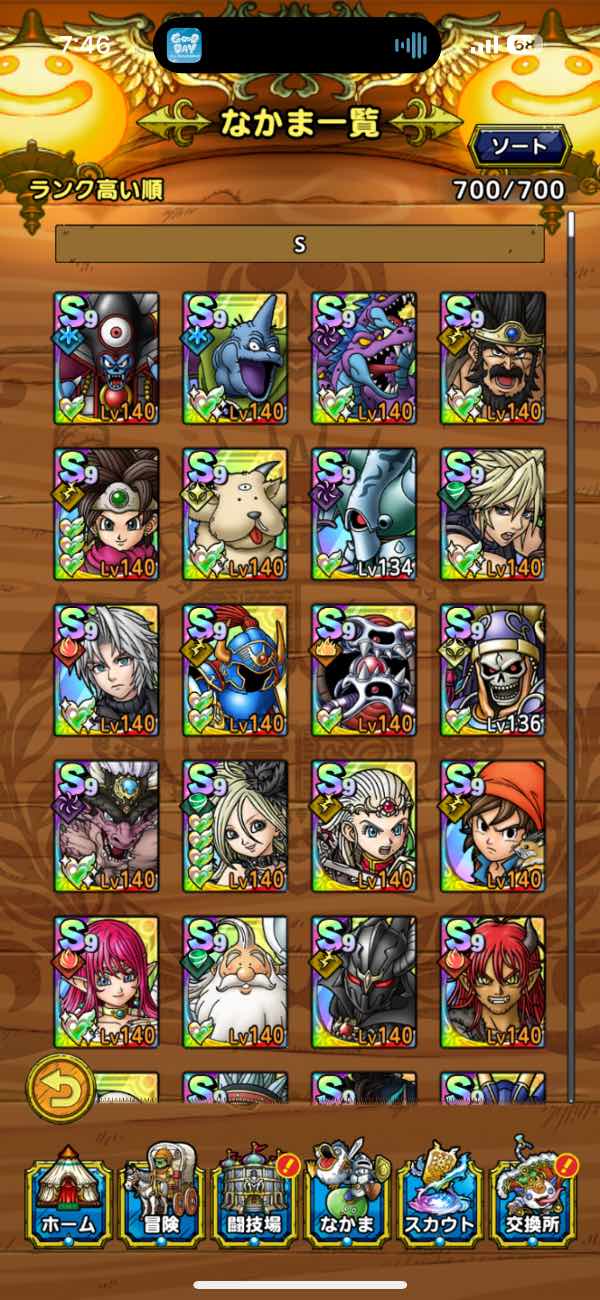Open the purple dragon monster card
Image resolution: width=600 pixels, height=1300 pixels.
point(364,357)
